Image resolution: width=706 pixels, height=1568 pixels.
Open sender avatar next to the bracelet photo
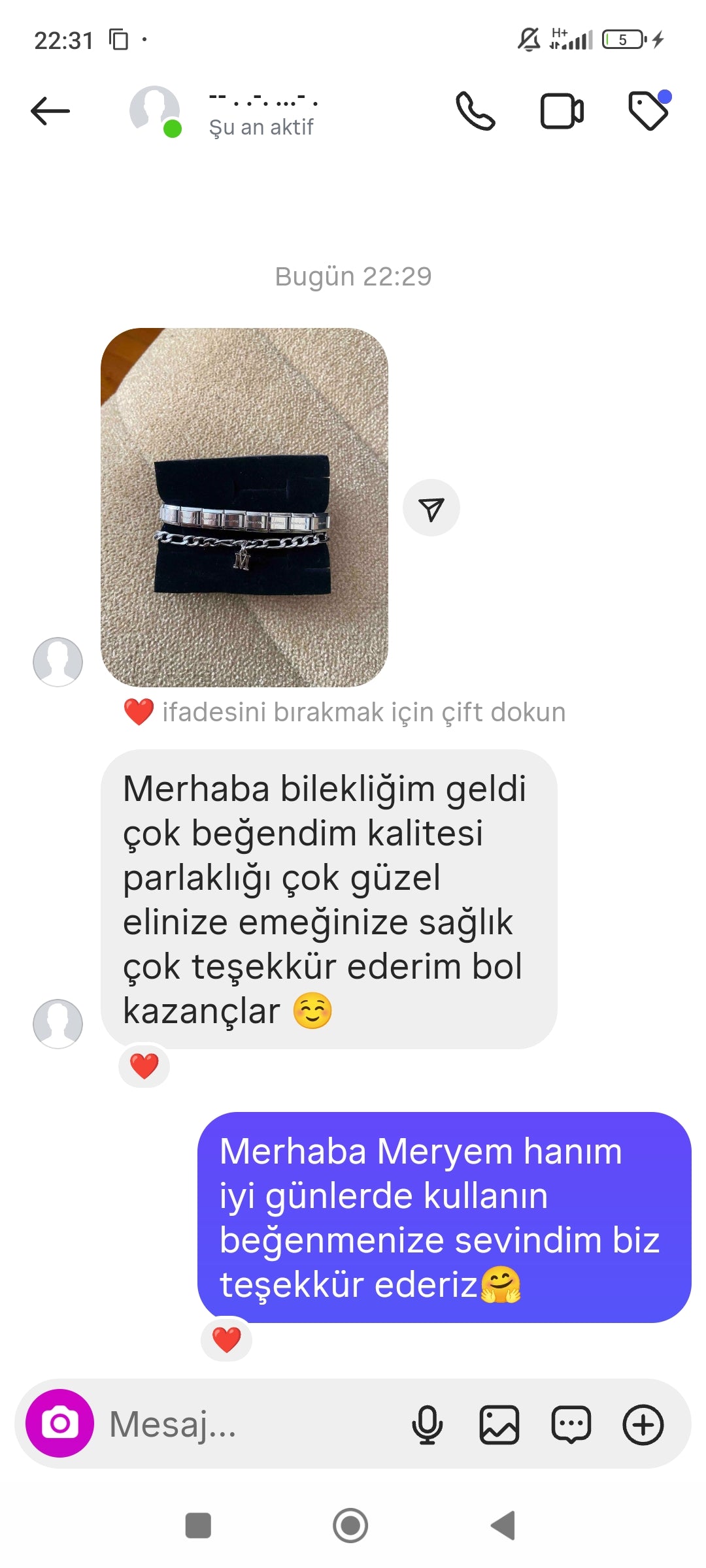58,661
